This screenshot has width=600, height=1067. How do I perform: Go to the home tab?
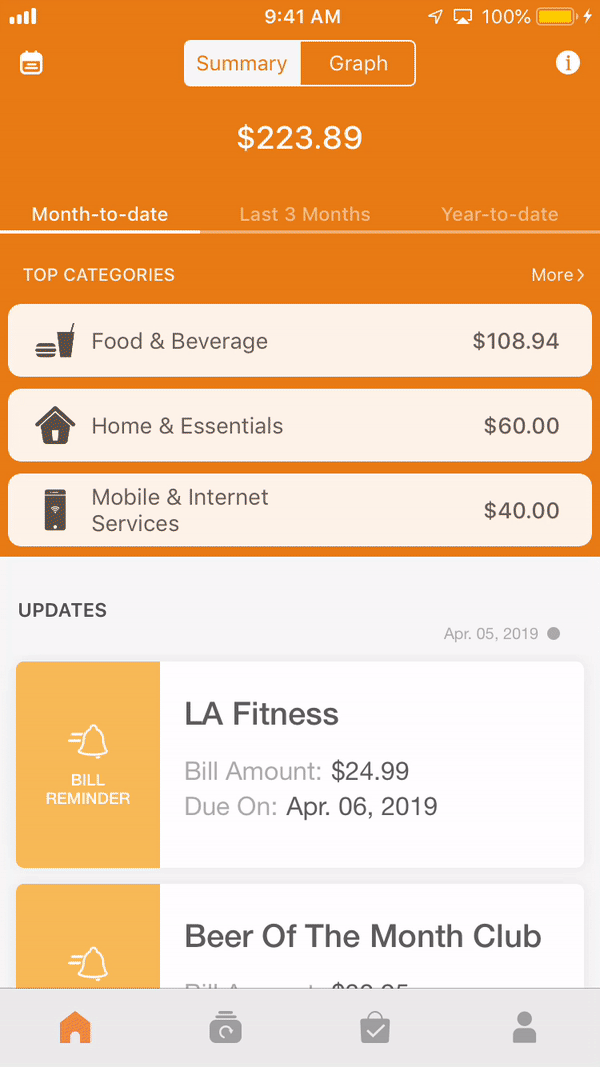(76, 1027)
